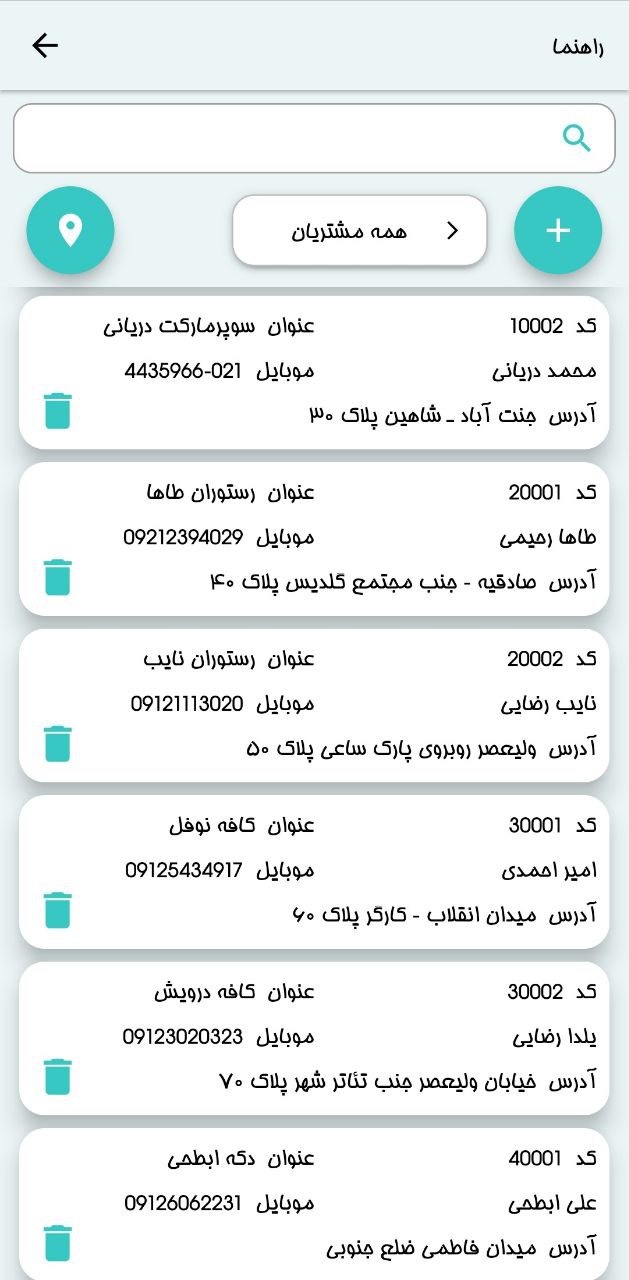This screenshot has width=629, height=1280.
Task: Go back using the arrow icon
Action: coord(45,46)
